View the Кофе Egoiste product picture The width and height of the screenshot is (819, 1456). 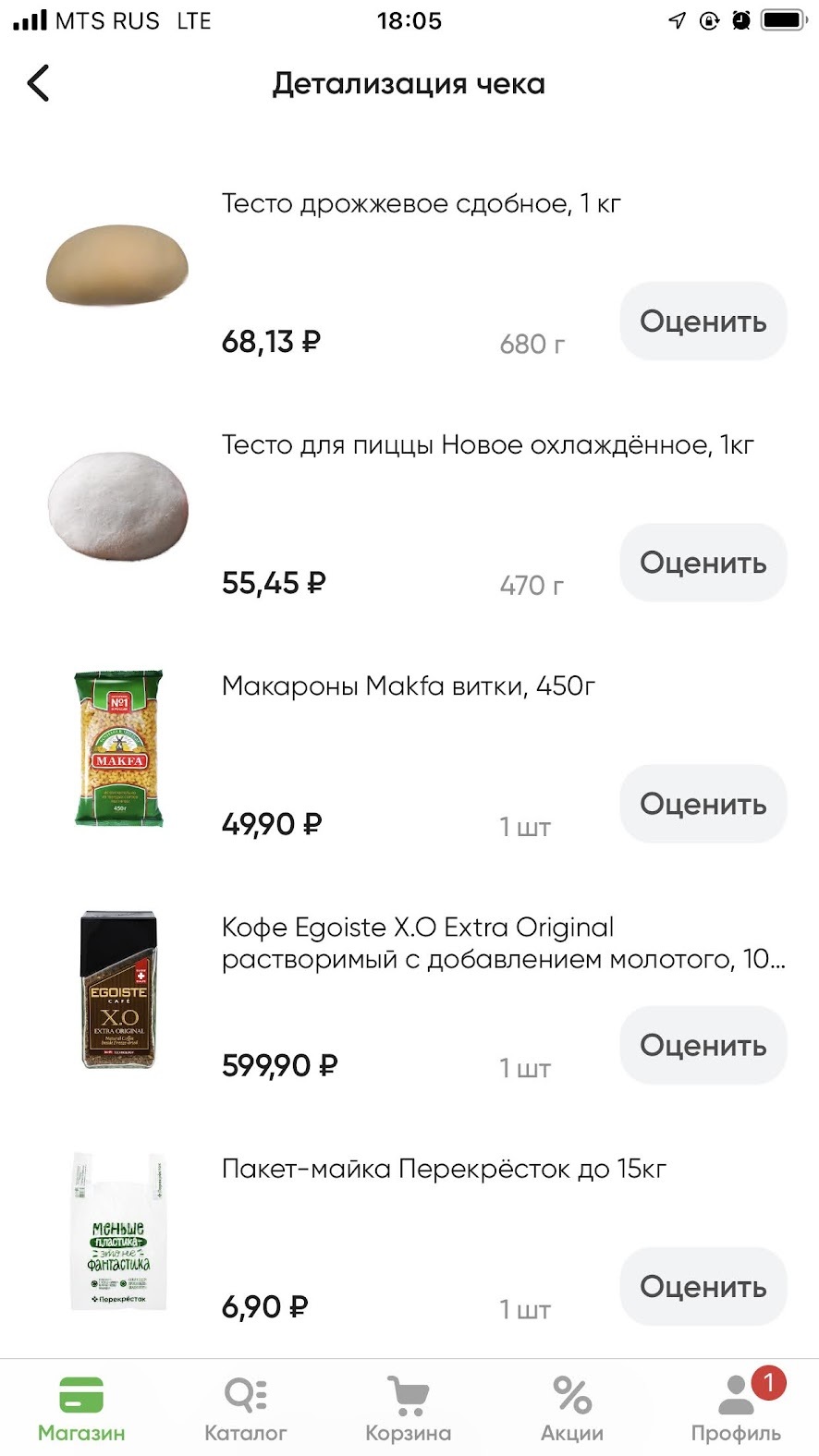point(118,989)
